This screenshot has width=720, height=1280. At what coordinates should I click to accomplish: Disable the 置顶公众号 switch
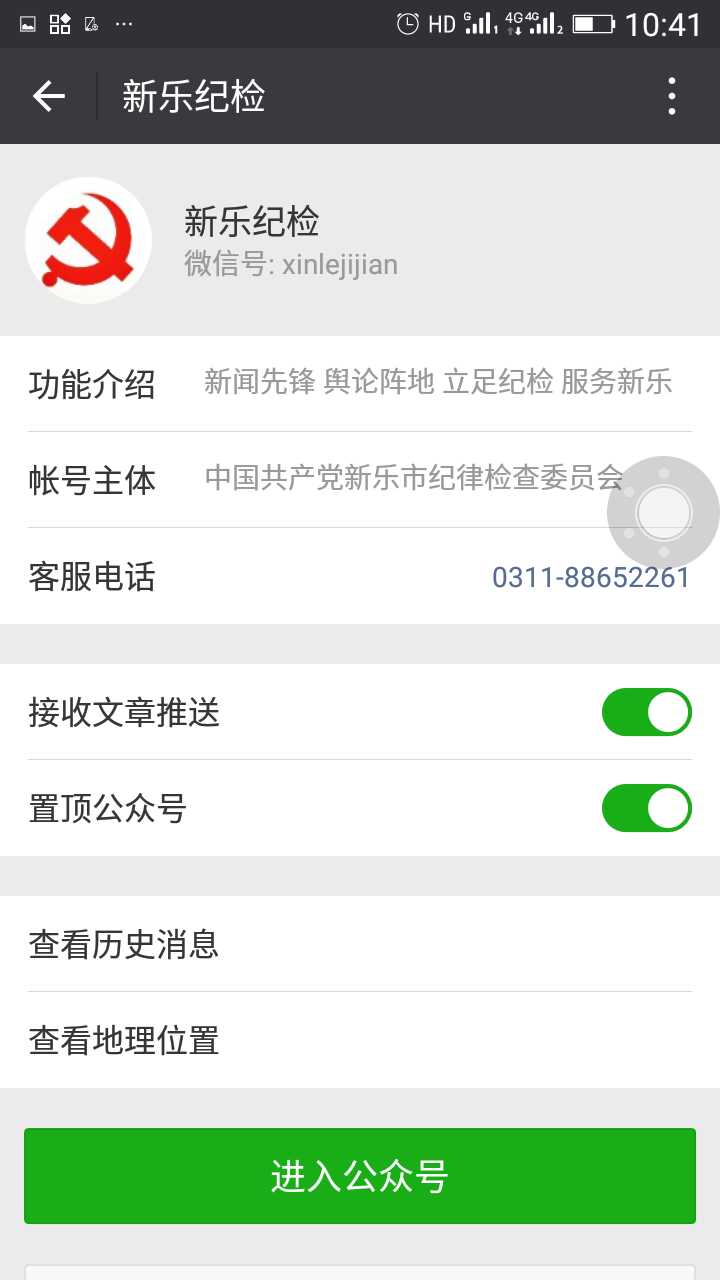pyautogui.click(x=646, y=808)
